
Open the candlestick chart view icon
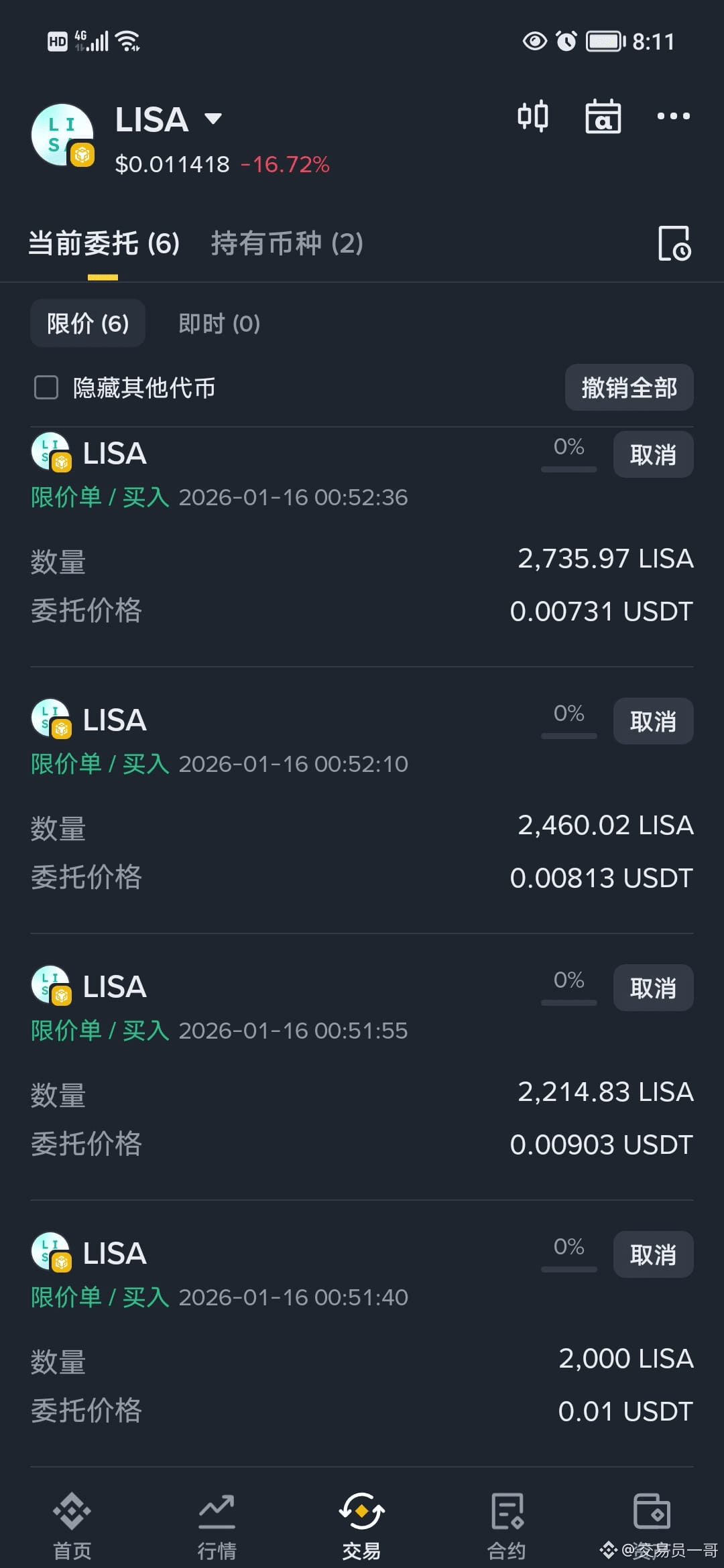533,116
